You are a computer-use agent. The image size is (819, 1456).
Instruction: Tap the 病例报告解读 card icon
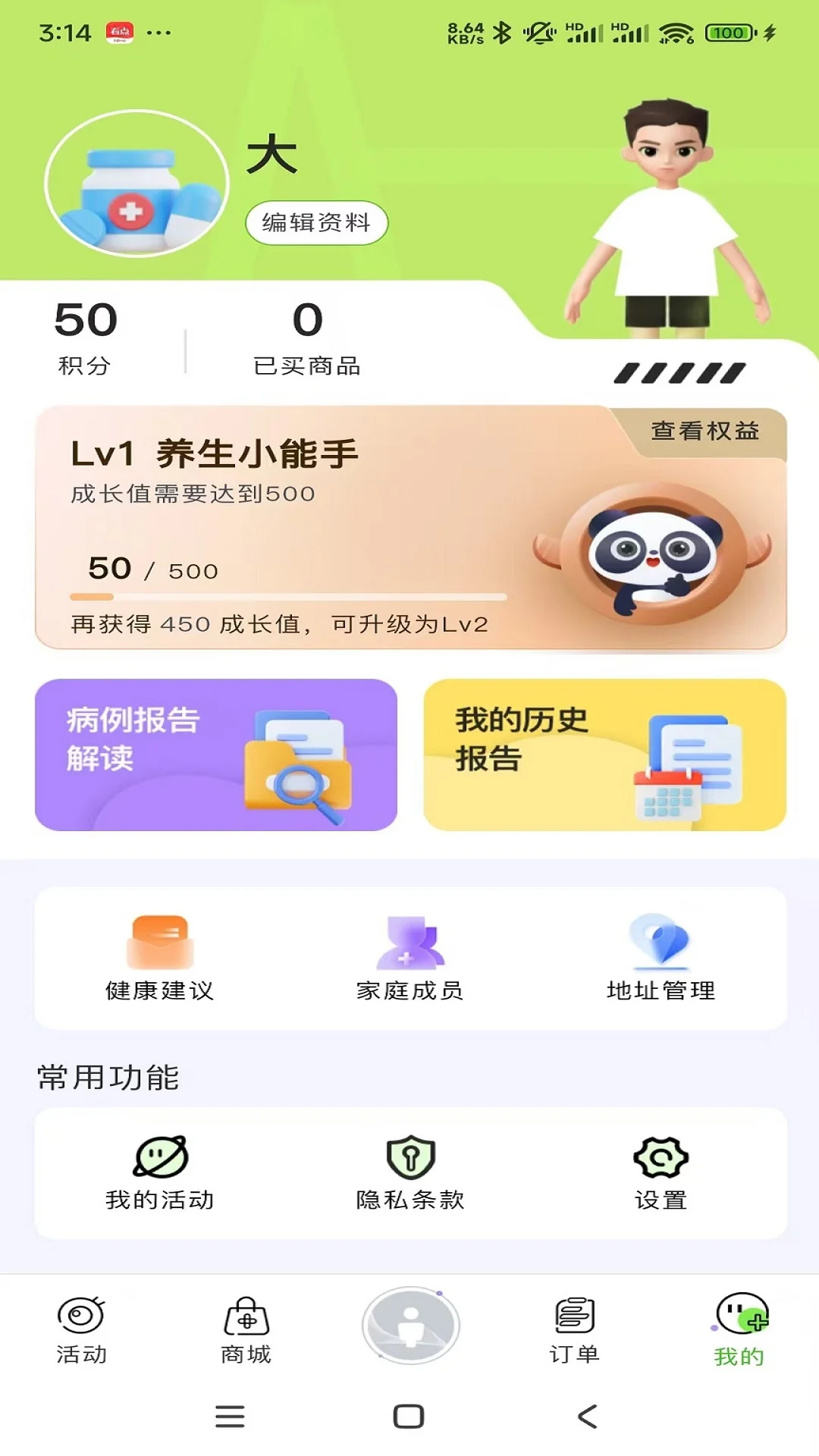click(x=217, y=755)
